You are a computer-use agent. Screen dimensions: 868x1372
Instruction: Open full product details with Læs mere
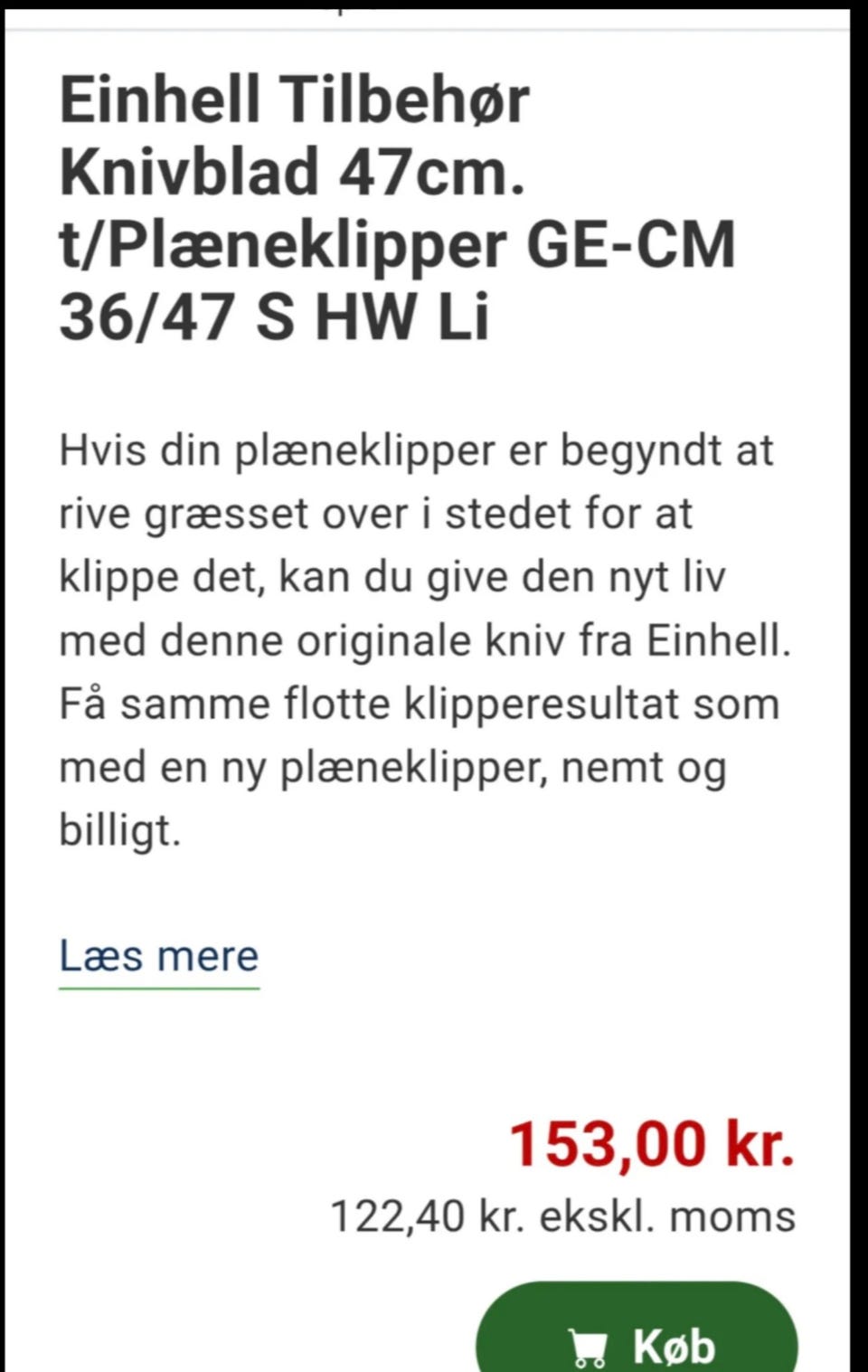pos(158,955)
